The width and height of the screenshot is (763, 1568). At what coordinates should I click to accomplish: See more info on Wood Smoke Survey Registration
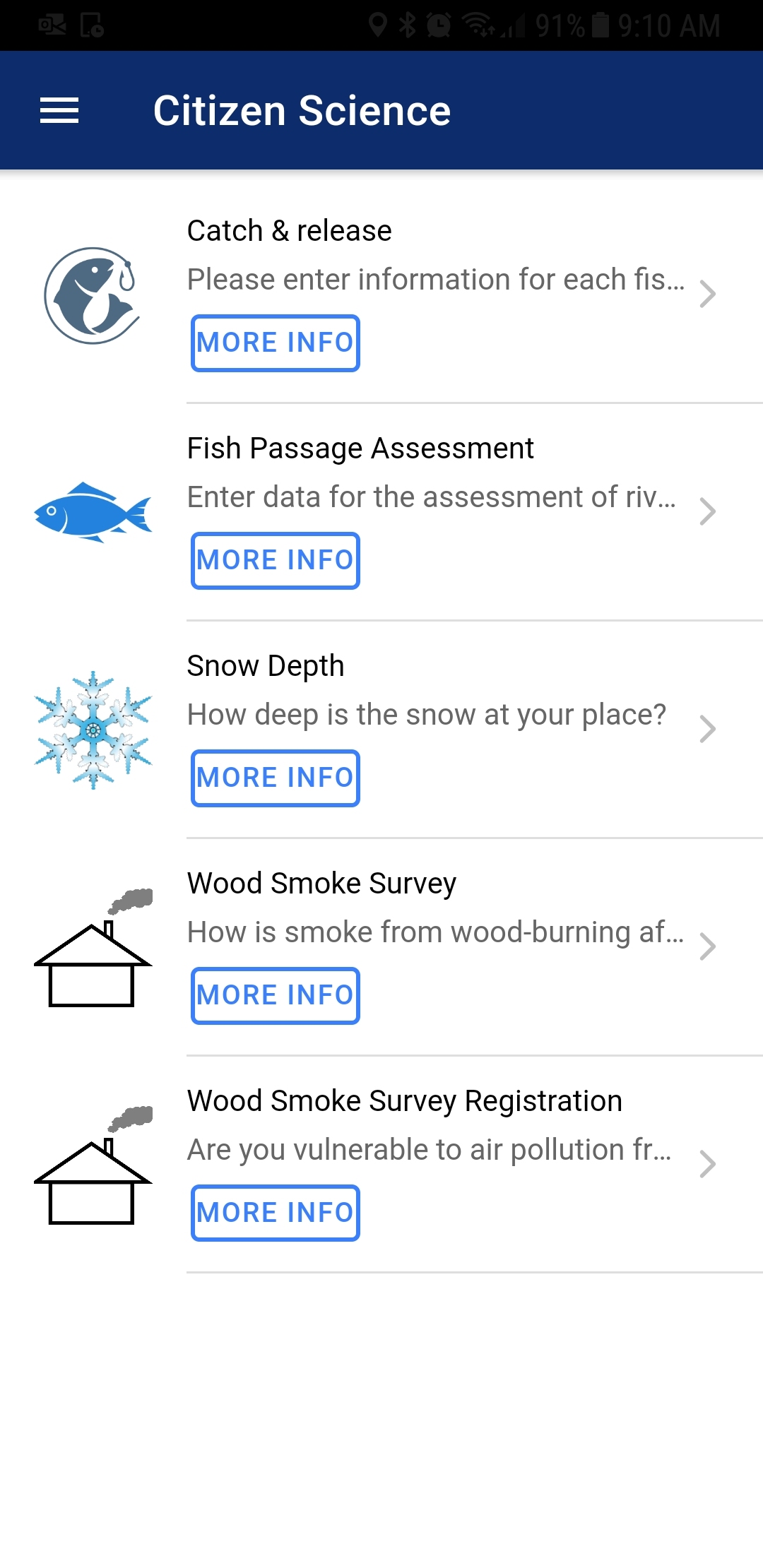pyautogui.click(x=276, y=1213)
